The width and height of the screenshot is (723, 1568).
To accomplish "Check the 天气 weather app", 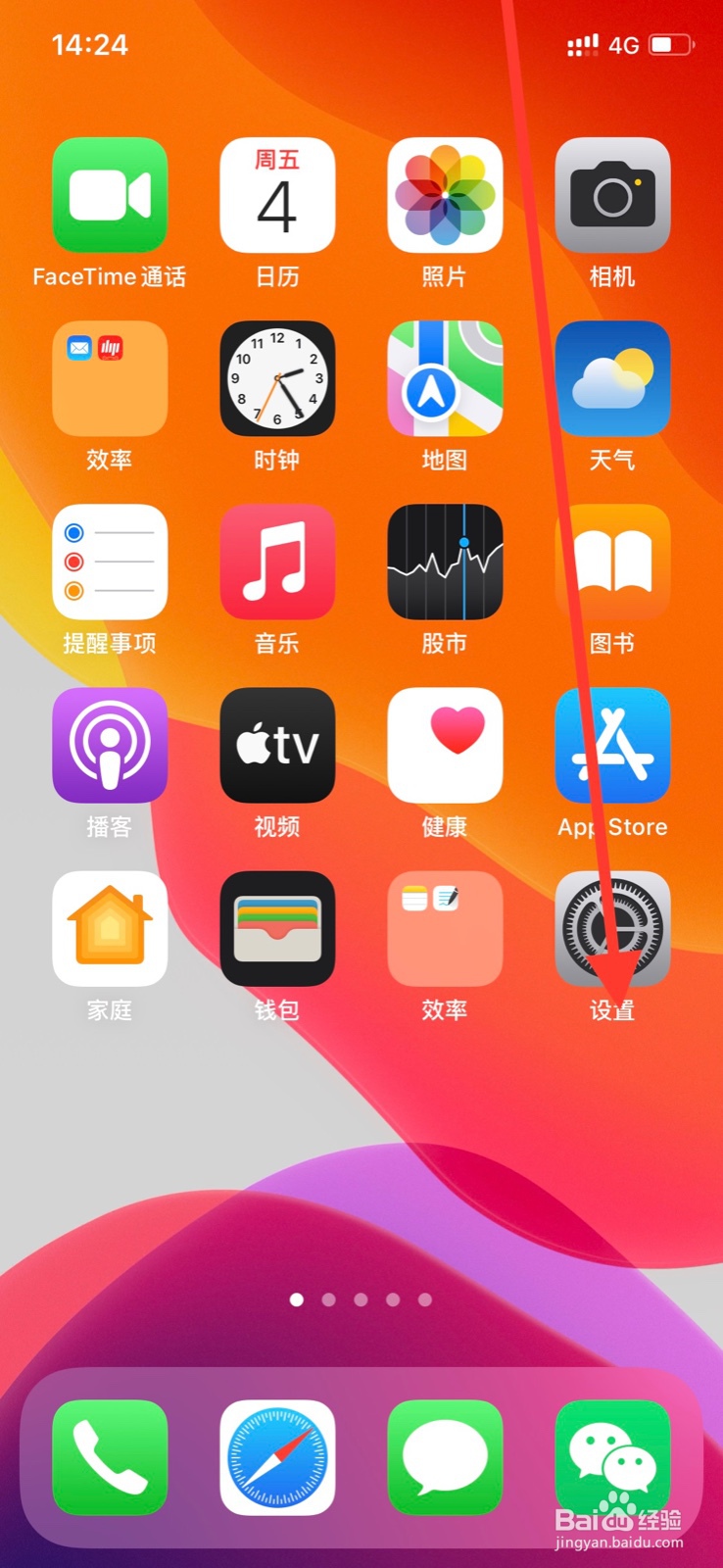I will pyautogui.click(x=612, y=378).
